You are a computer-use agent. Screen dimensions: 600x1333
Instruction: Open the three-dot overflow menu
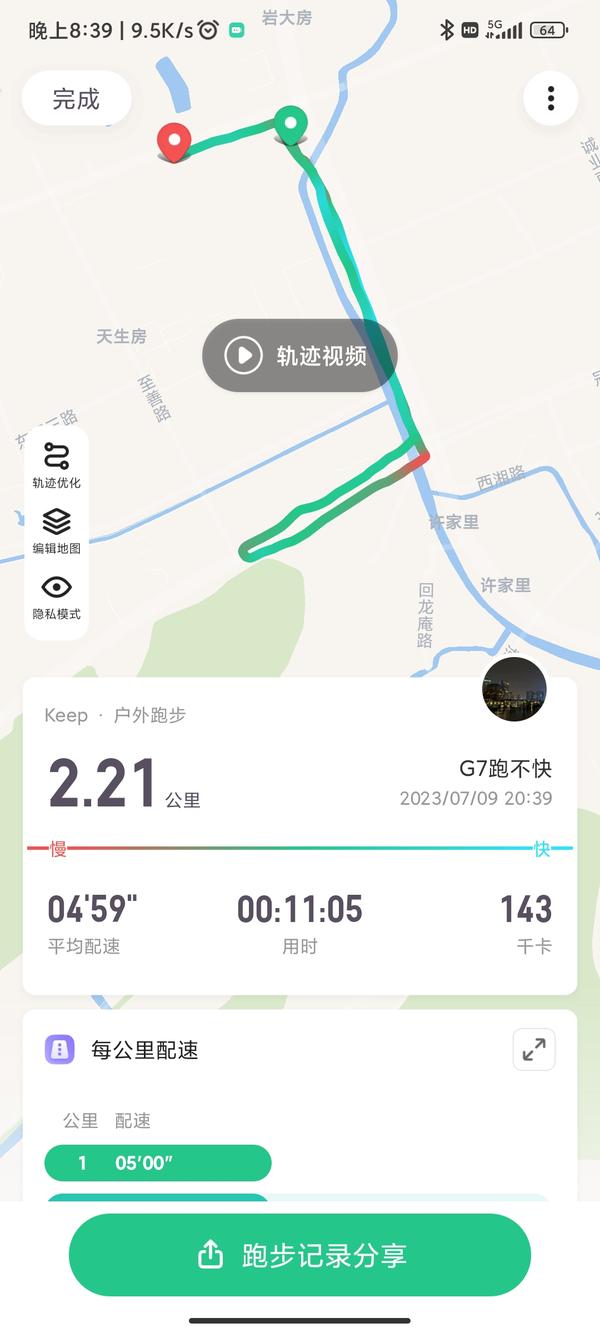coord(551,98)
